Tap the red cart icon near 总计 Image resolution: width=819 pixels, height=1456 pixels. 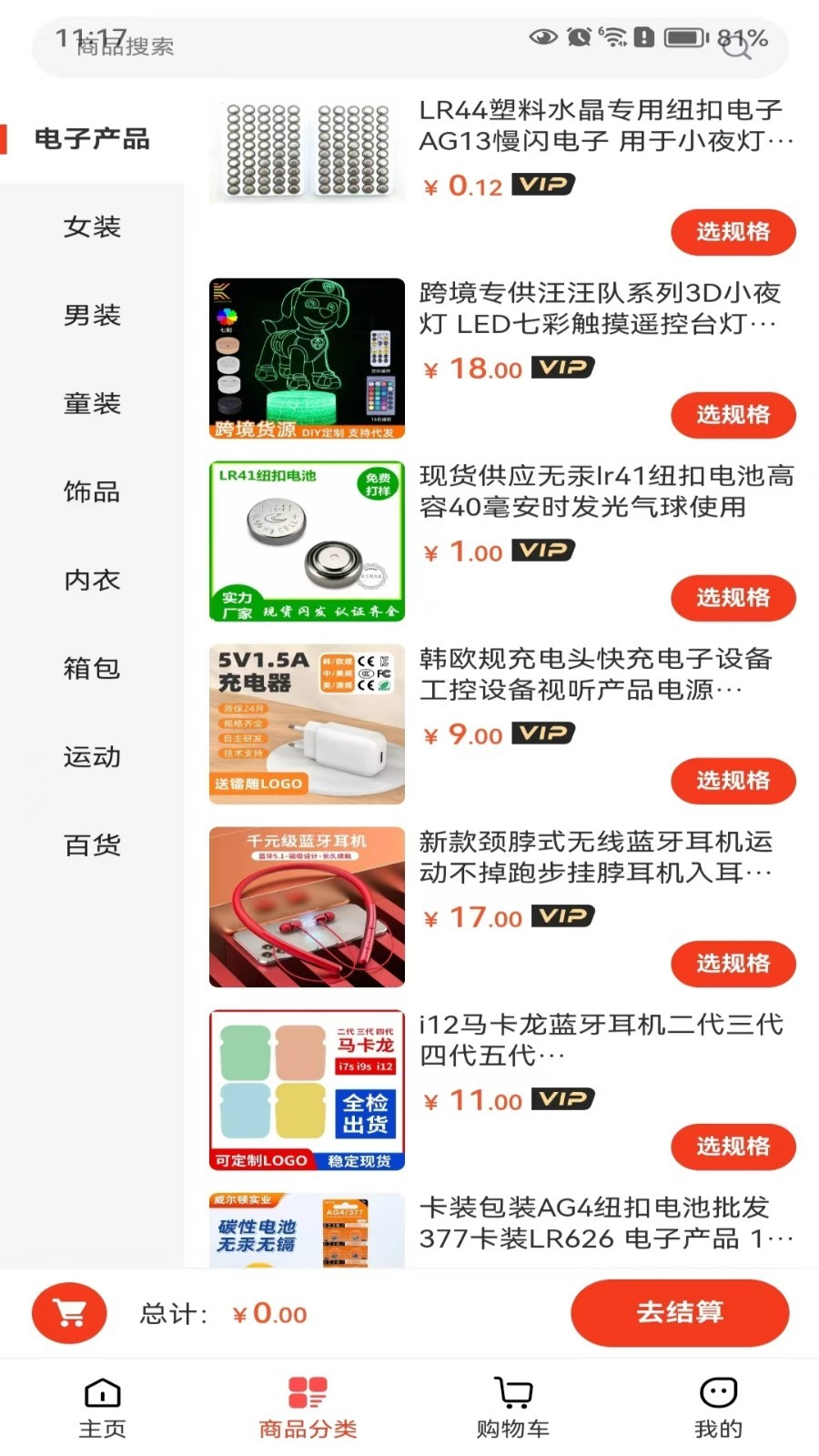tap(69, 1313)
